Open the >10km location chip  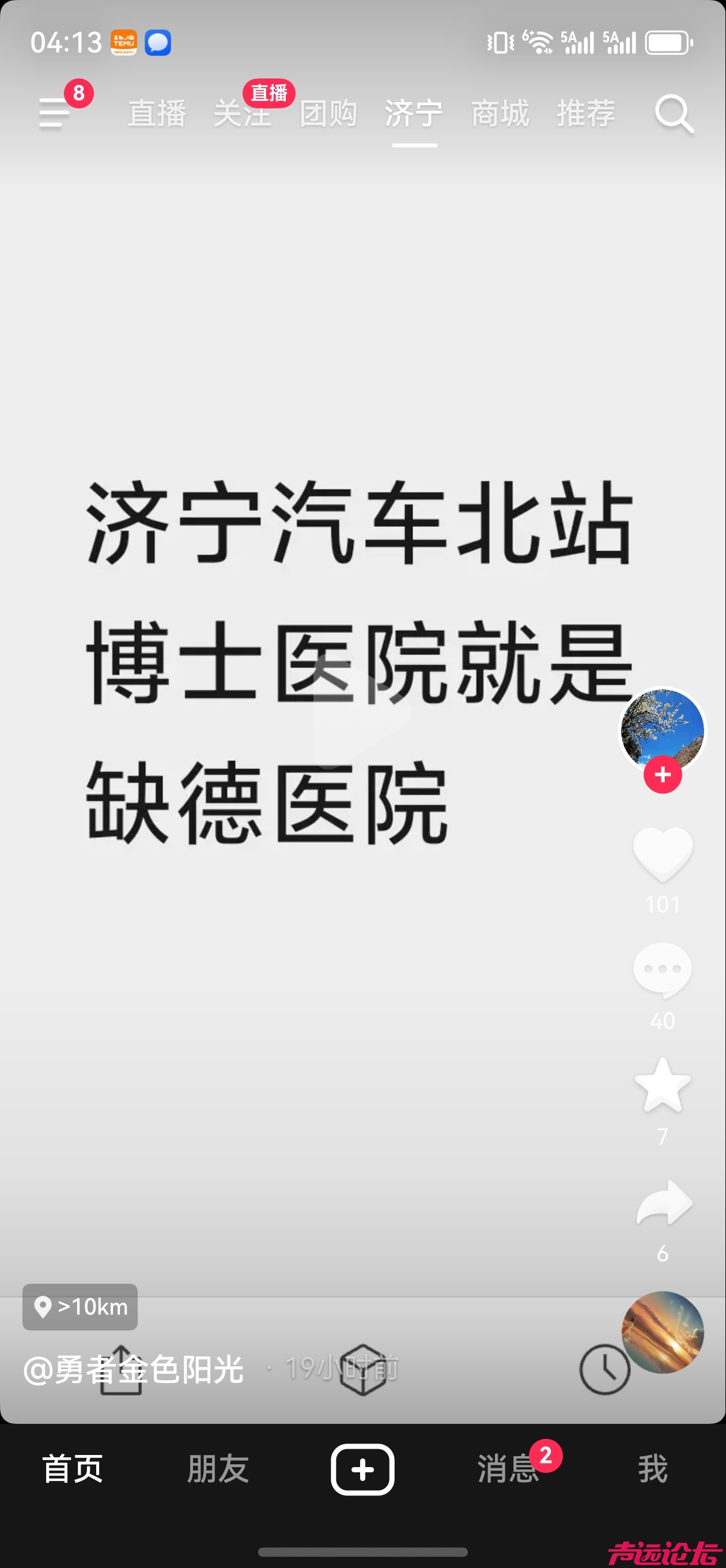coord(80,1307)
